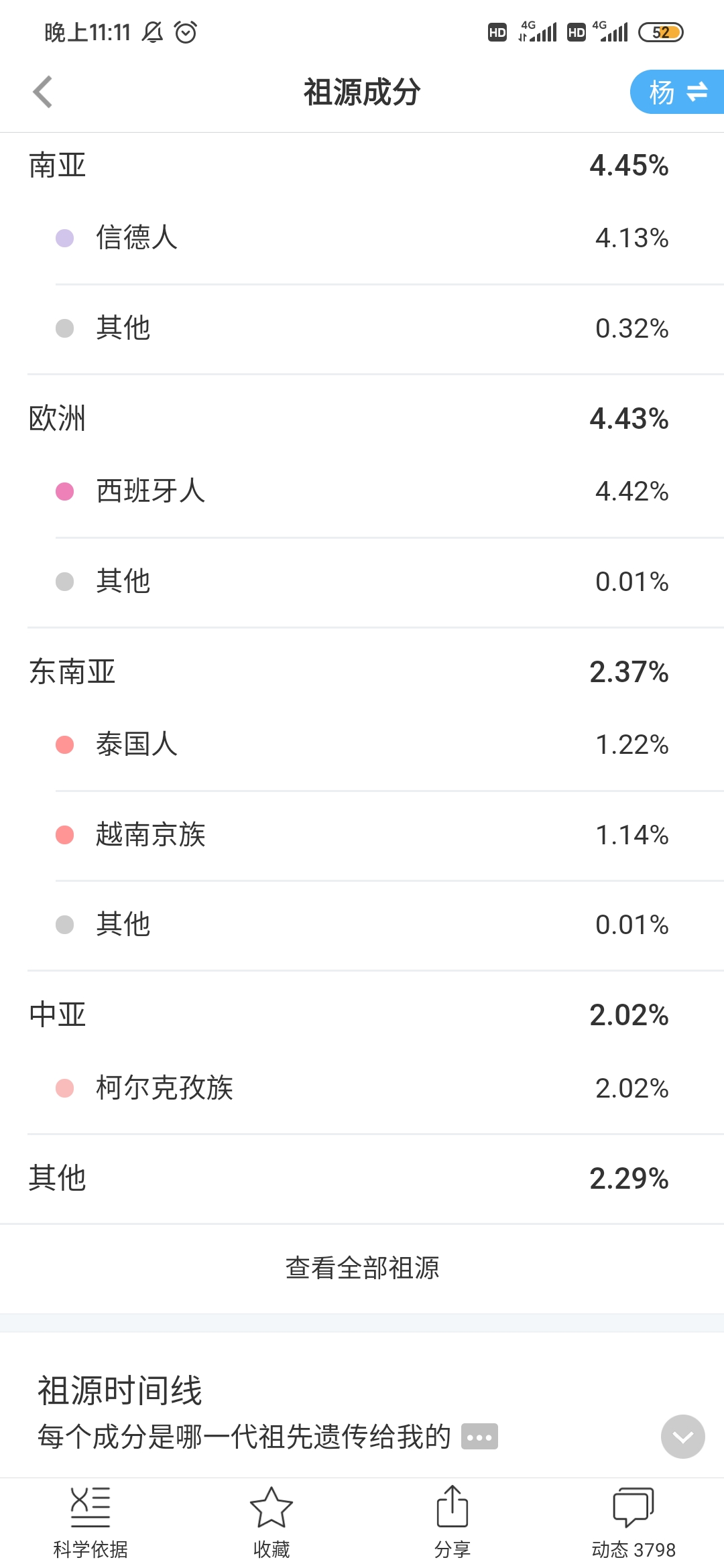Open 动态 3798 posts
This screenshot has height=1568, width=724.
click(633, 1522)
